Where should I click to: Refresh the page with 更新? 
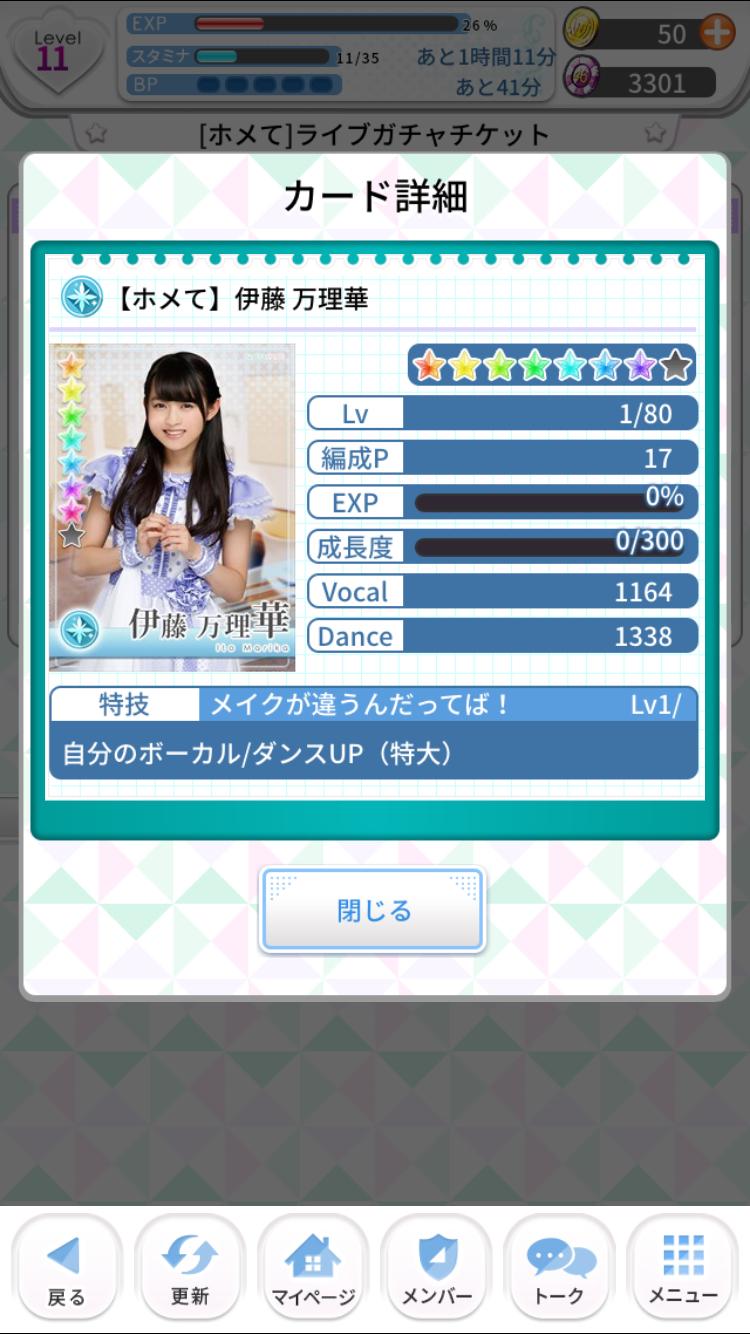190,1269
